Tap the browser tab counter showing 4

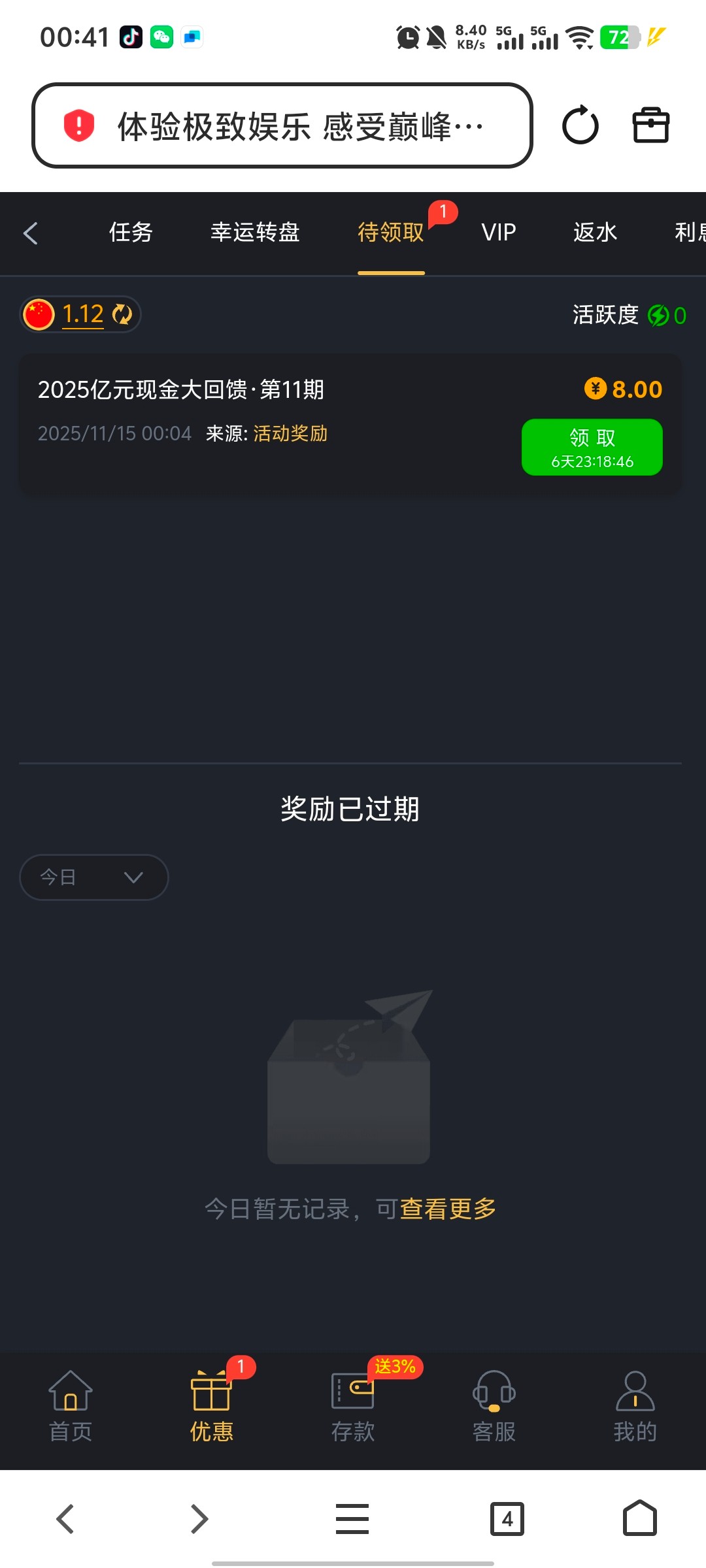tap(508, 1518)
